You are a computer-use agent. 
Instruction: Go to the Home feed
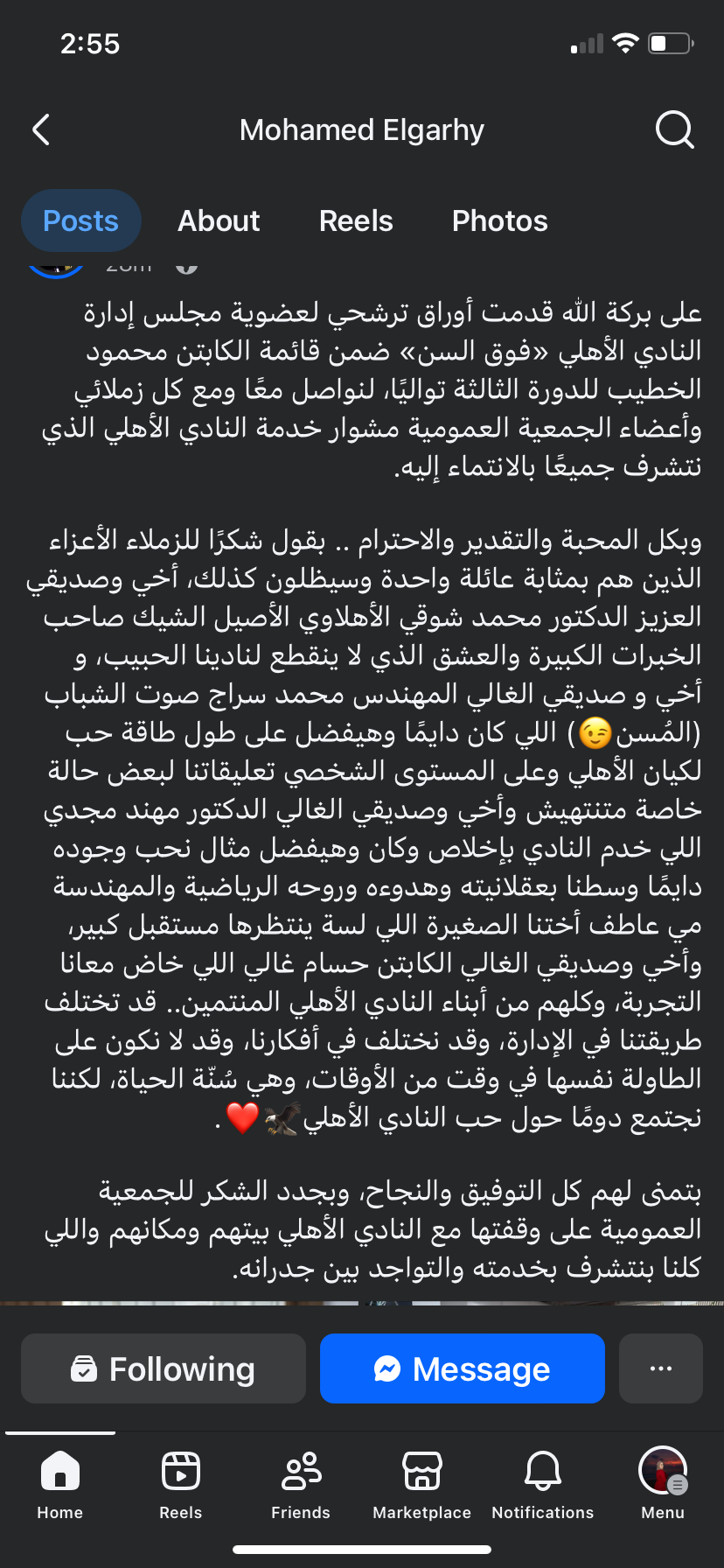60,1484
